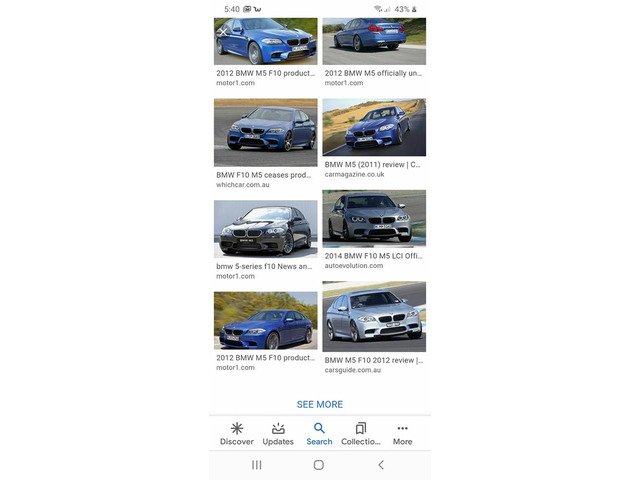Image resolution: width=640 pixels, height=480 pixels.
Task: Open the whichcar.com.au BMW F10 M5 result
Action: click(x=265, y=132)
